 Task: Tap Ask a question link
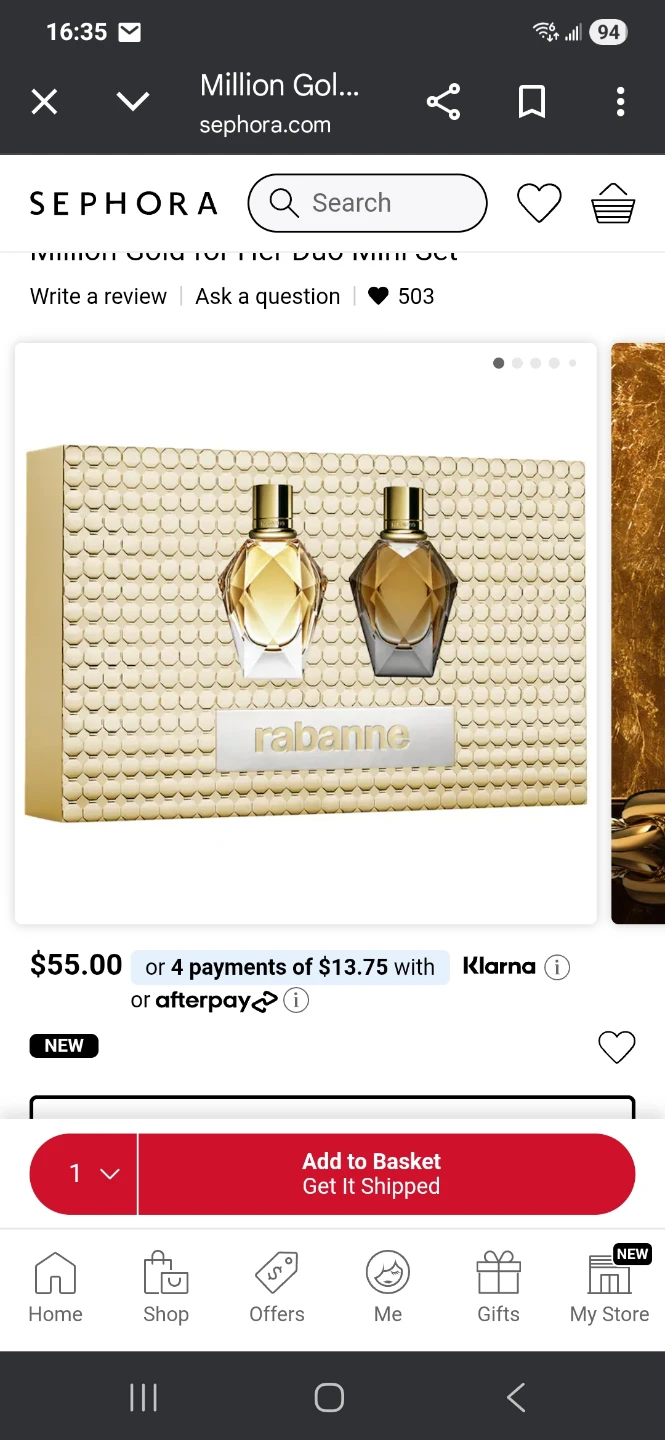click(267, 296)
